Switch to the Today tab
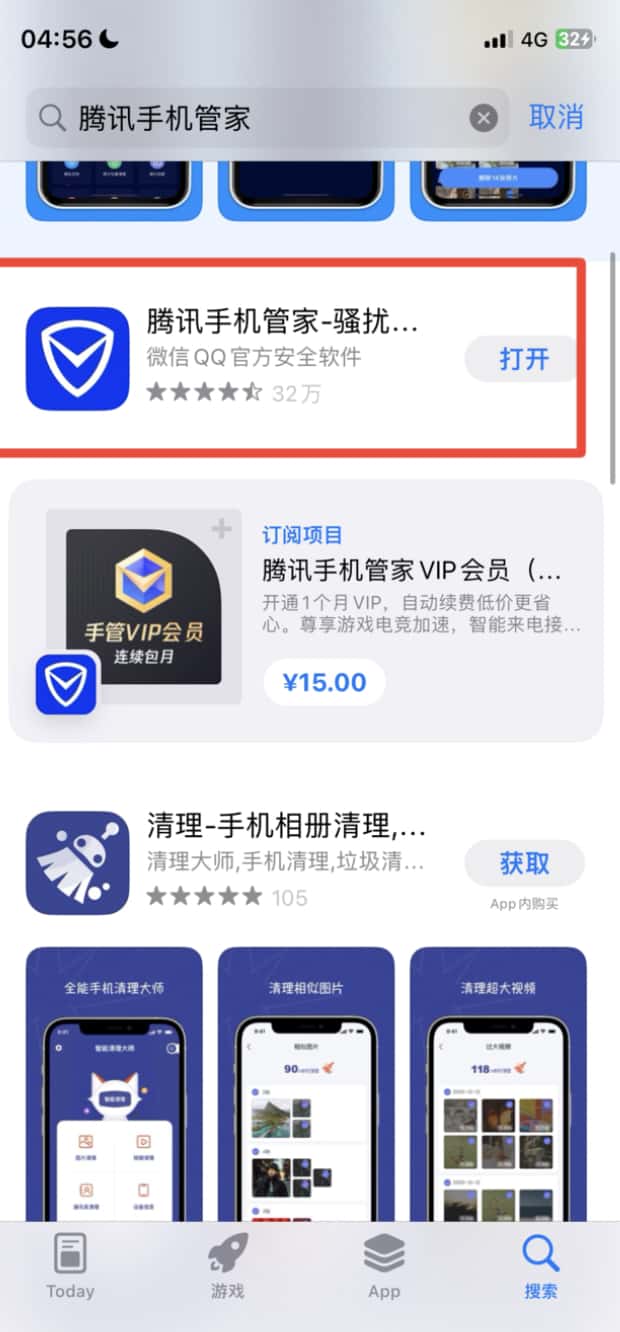 coord(70,1265)
